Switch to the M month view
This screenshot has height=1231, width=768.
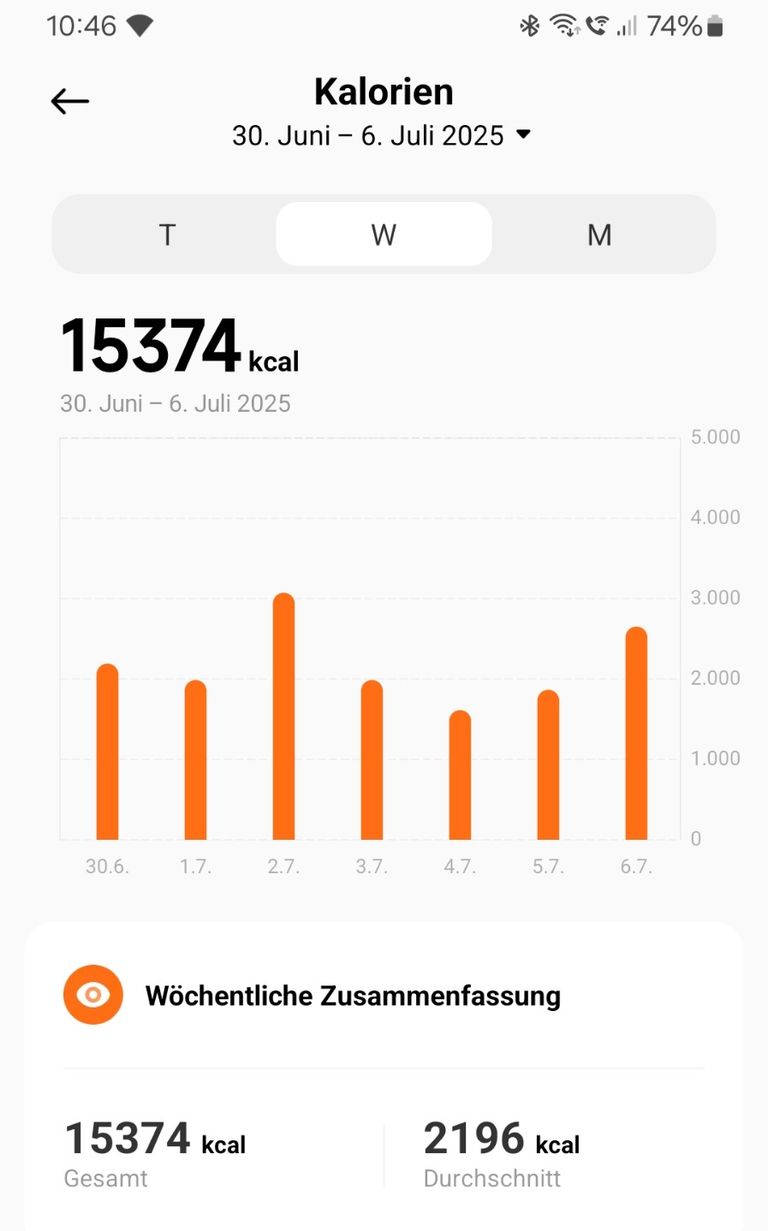[599, 235]
